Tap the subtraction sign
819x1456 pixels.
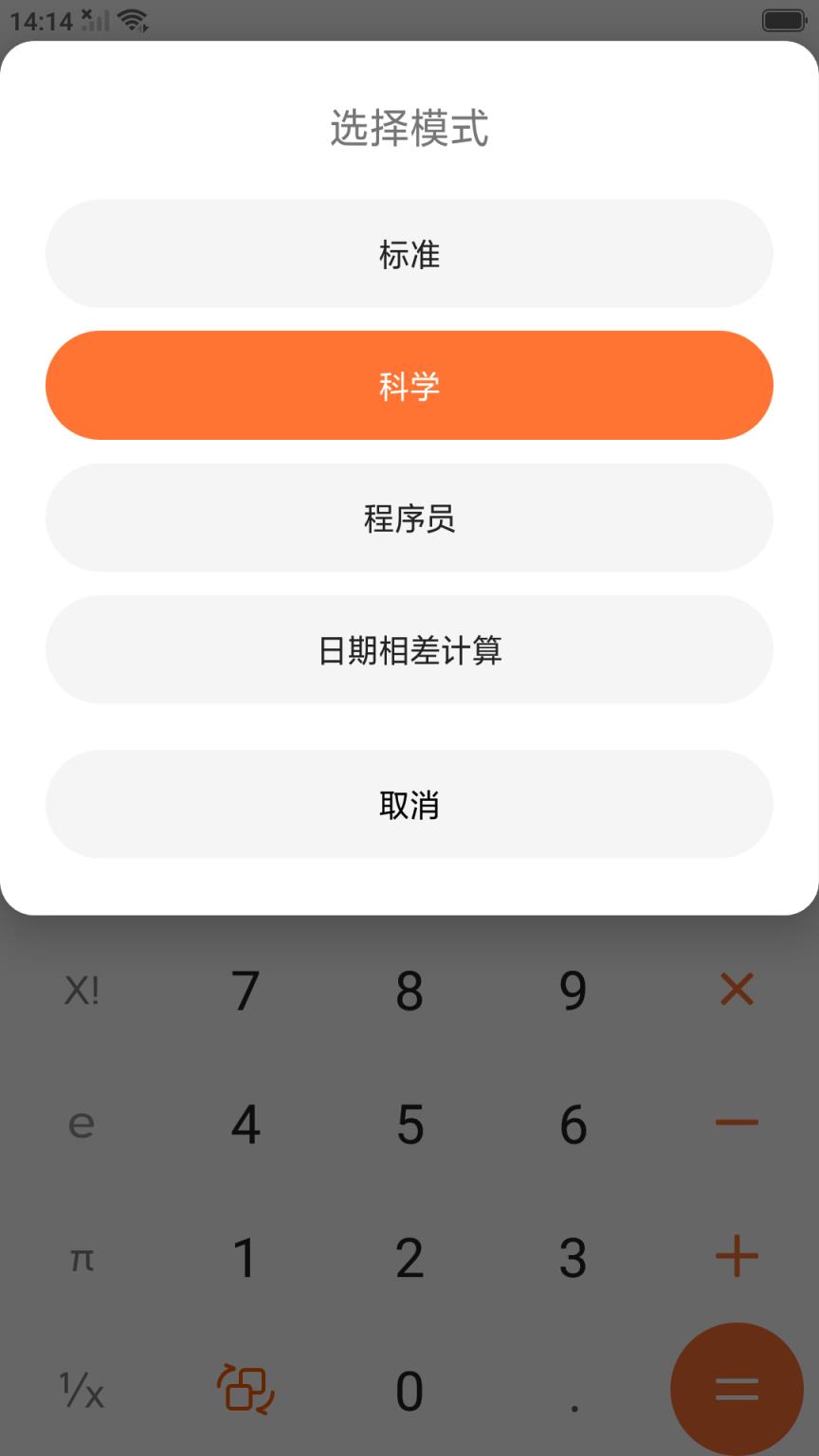[x=737, y=1124]
